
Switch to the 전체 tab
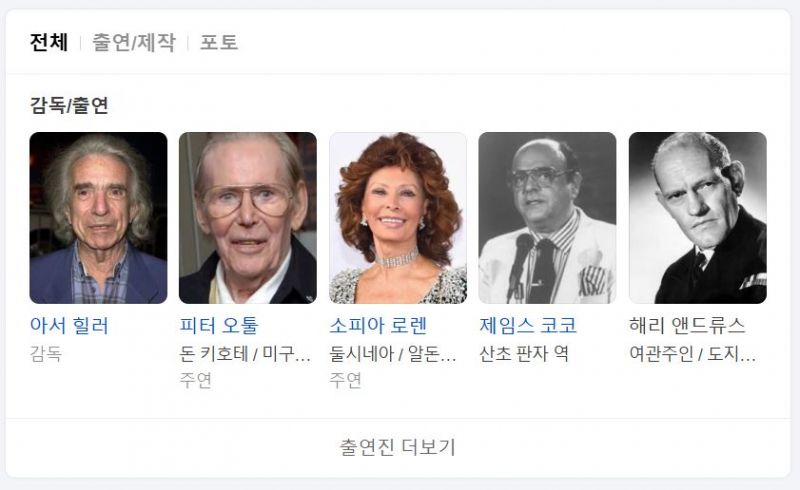click(x=49, y=43)
